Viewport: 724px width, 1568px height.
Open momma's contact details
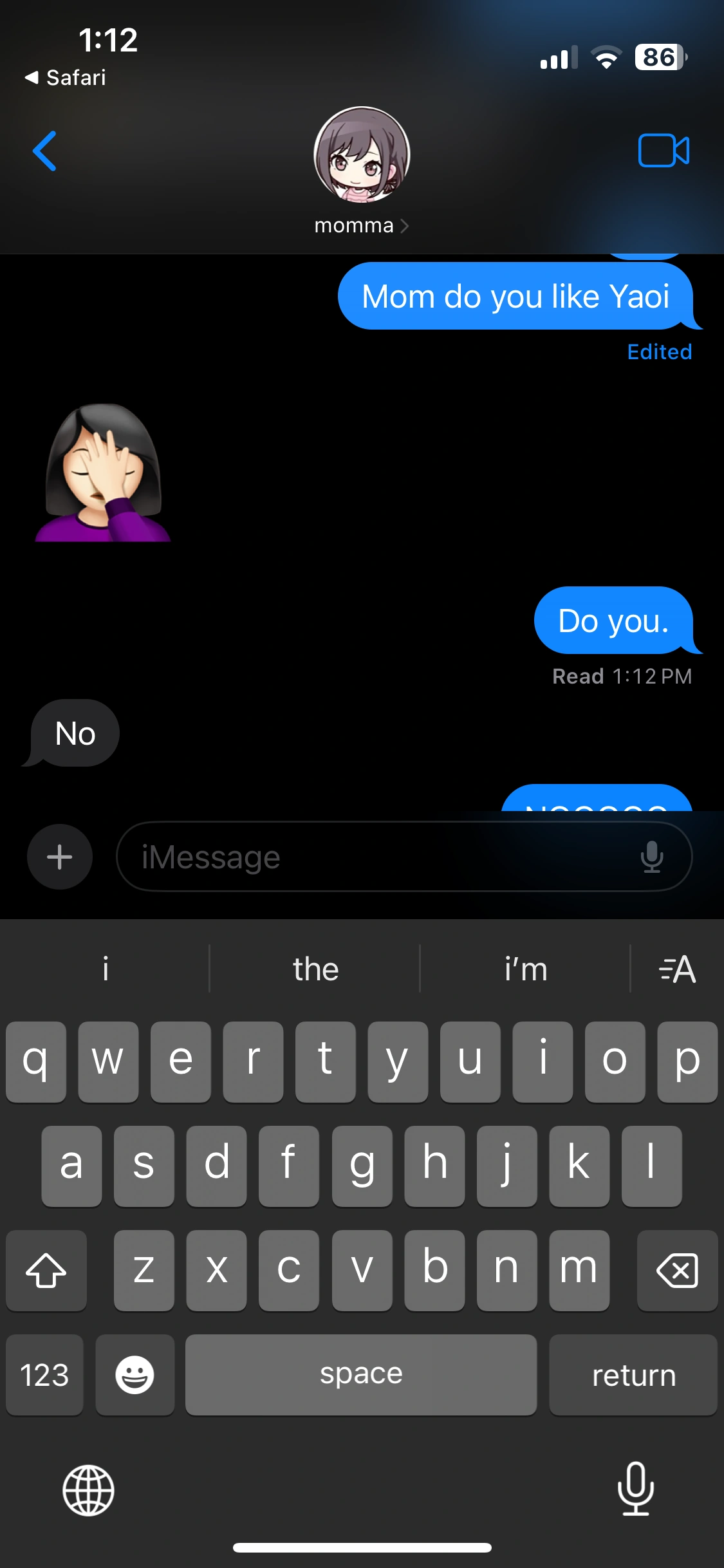click(361, 225)
